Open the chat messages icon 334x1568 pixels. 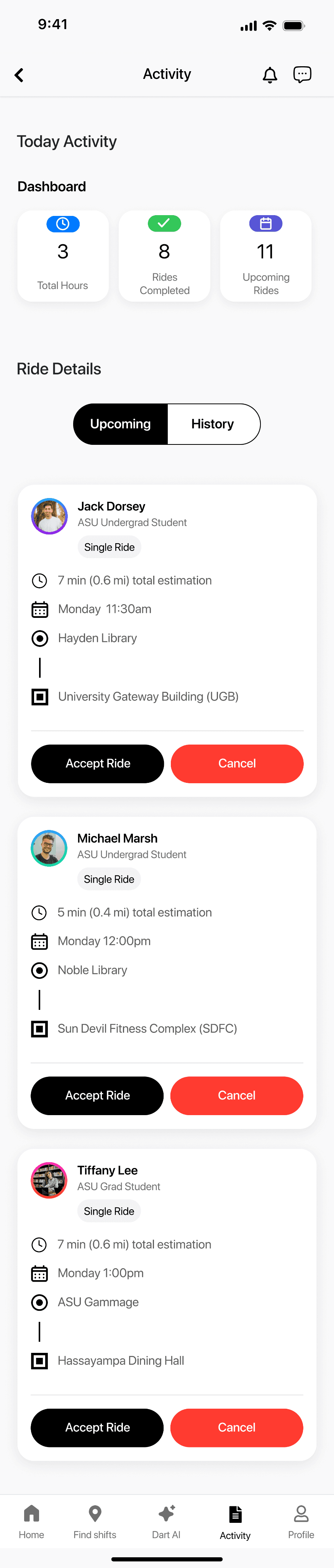(302, 74)
